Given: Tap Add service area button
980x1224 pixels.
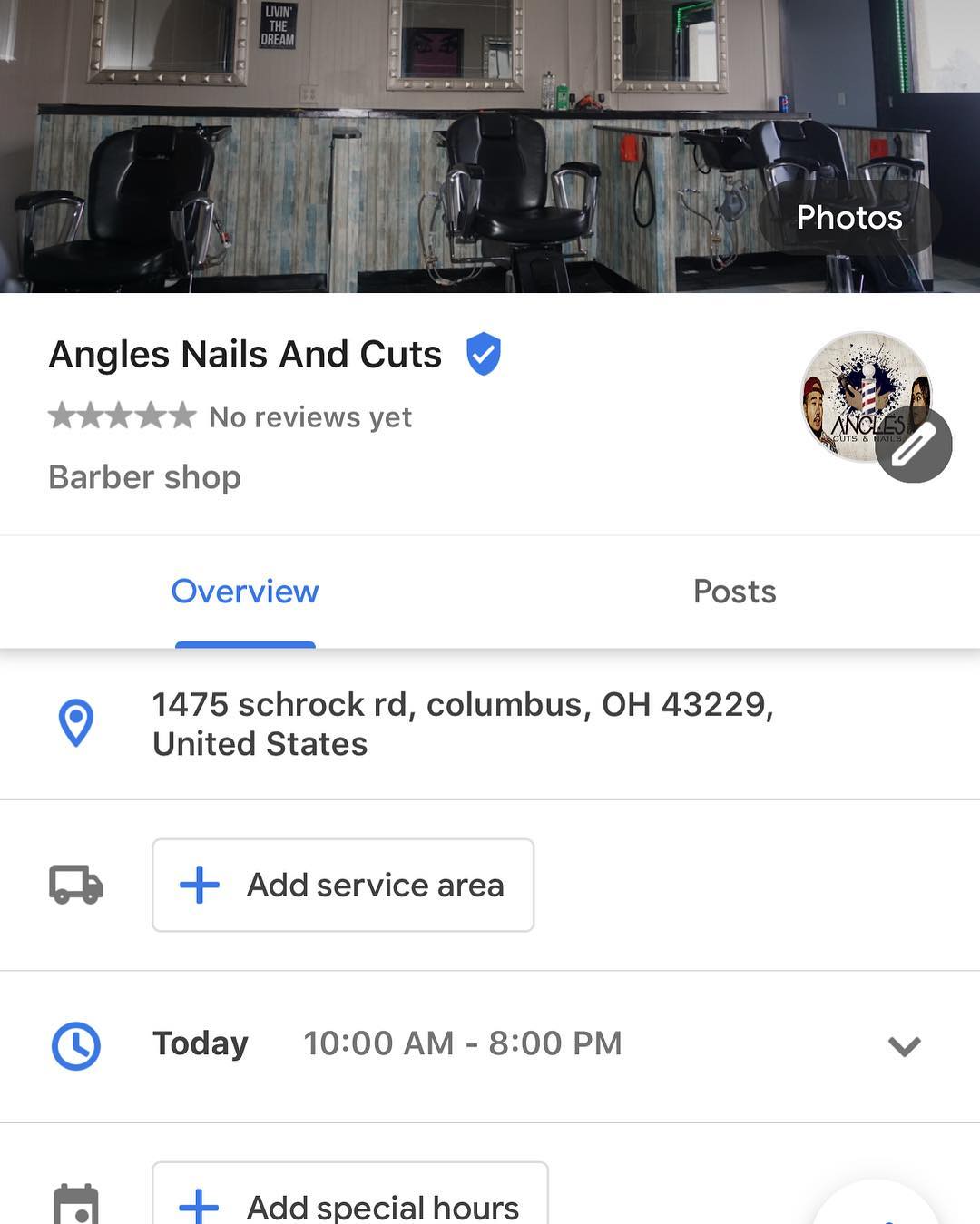Looking at the screenshot, I should coord(343,885).
